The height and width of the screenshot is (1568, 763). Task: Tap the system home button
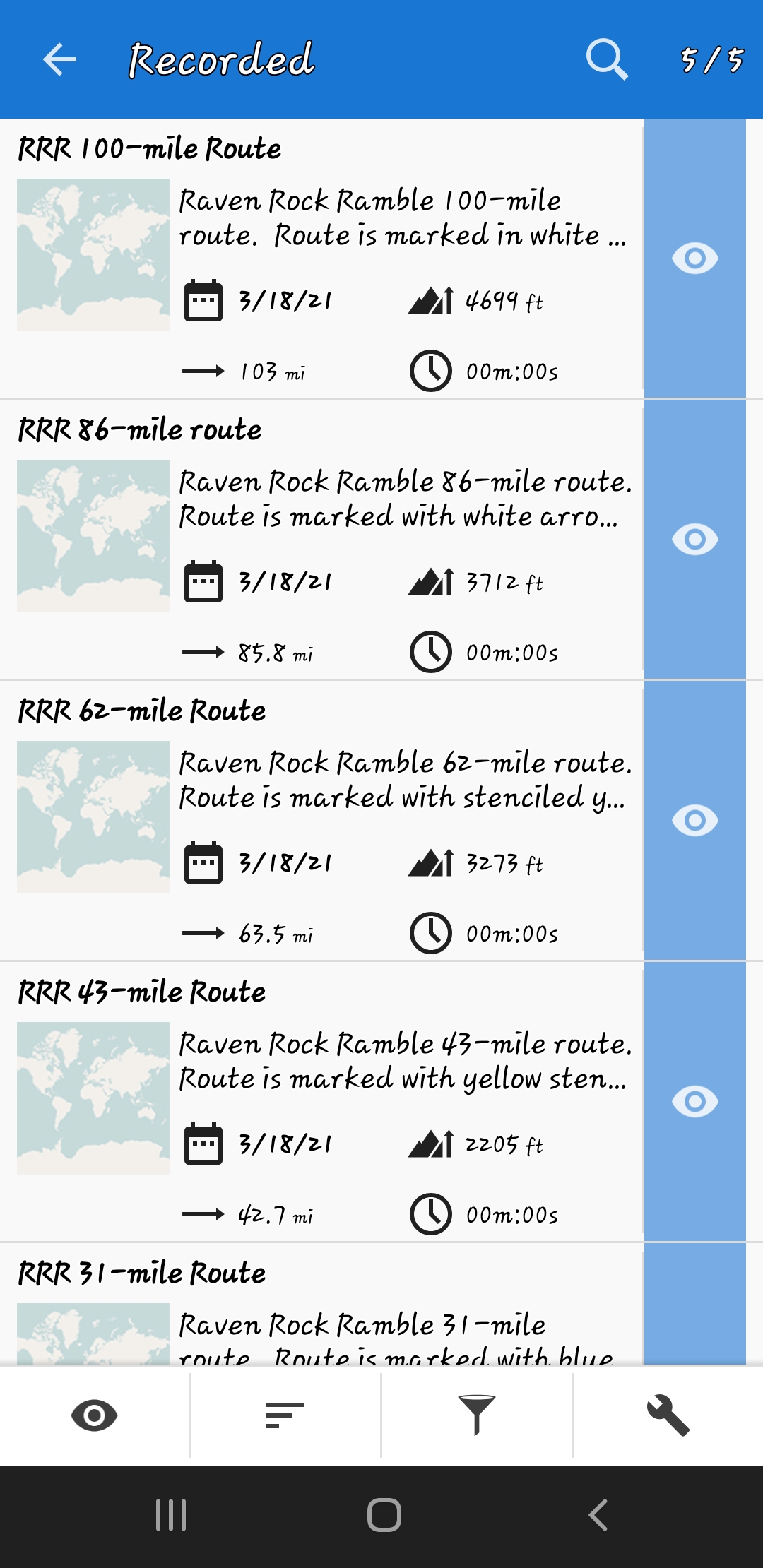384,1515
